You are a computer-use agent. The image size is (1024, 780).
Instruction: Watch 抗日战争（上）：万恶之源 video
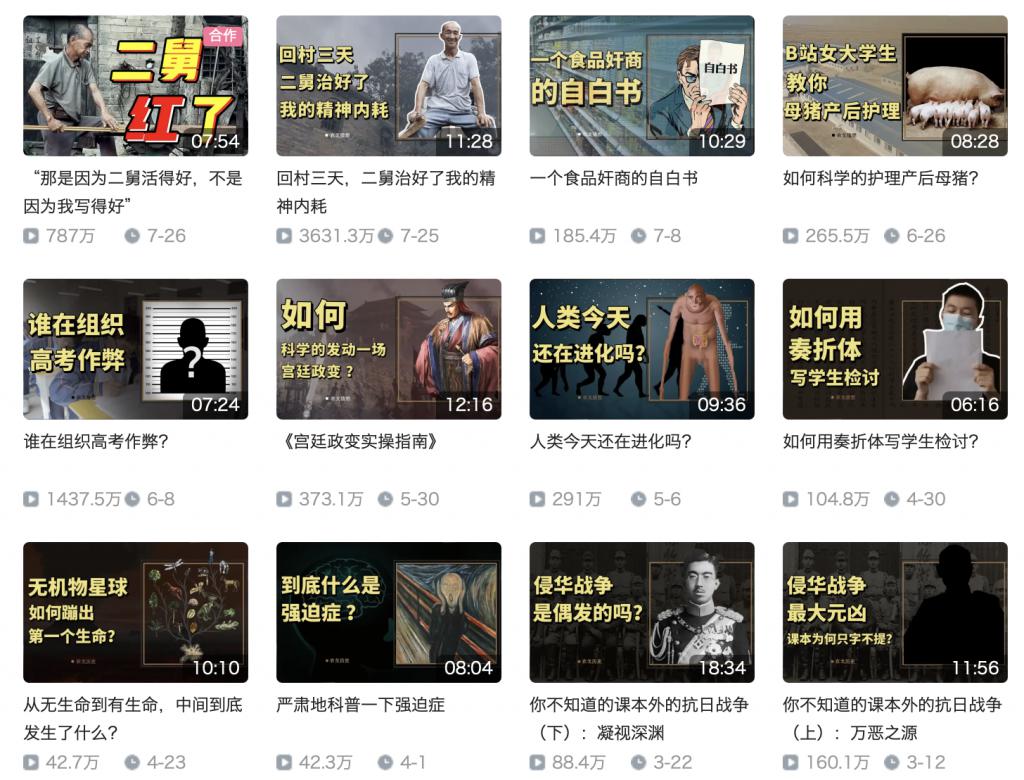pyautogui.click(x=894, y=612)
